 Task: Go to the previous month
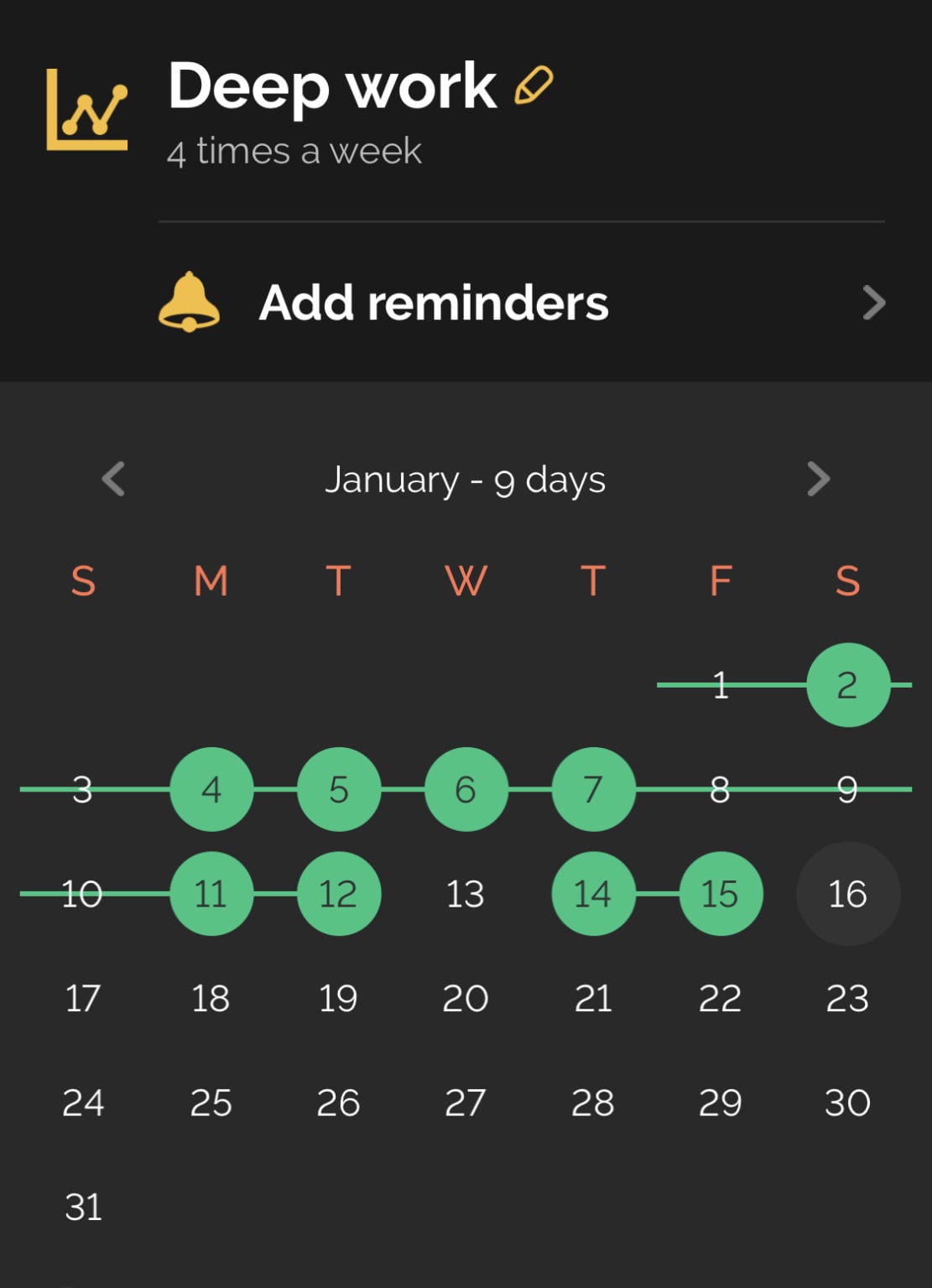pos(114,479)
